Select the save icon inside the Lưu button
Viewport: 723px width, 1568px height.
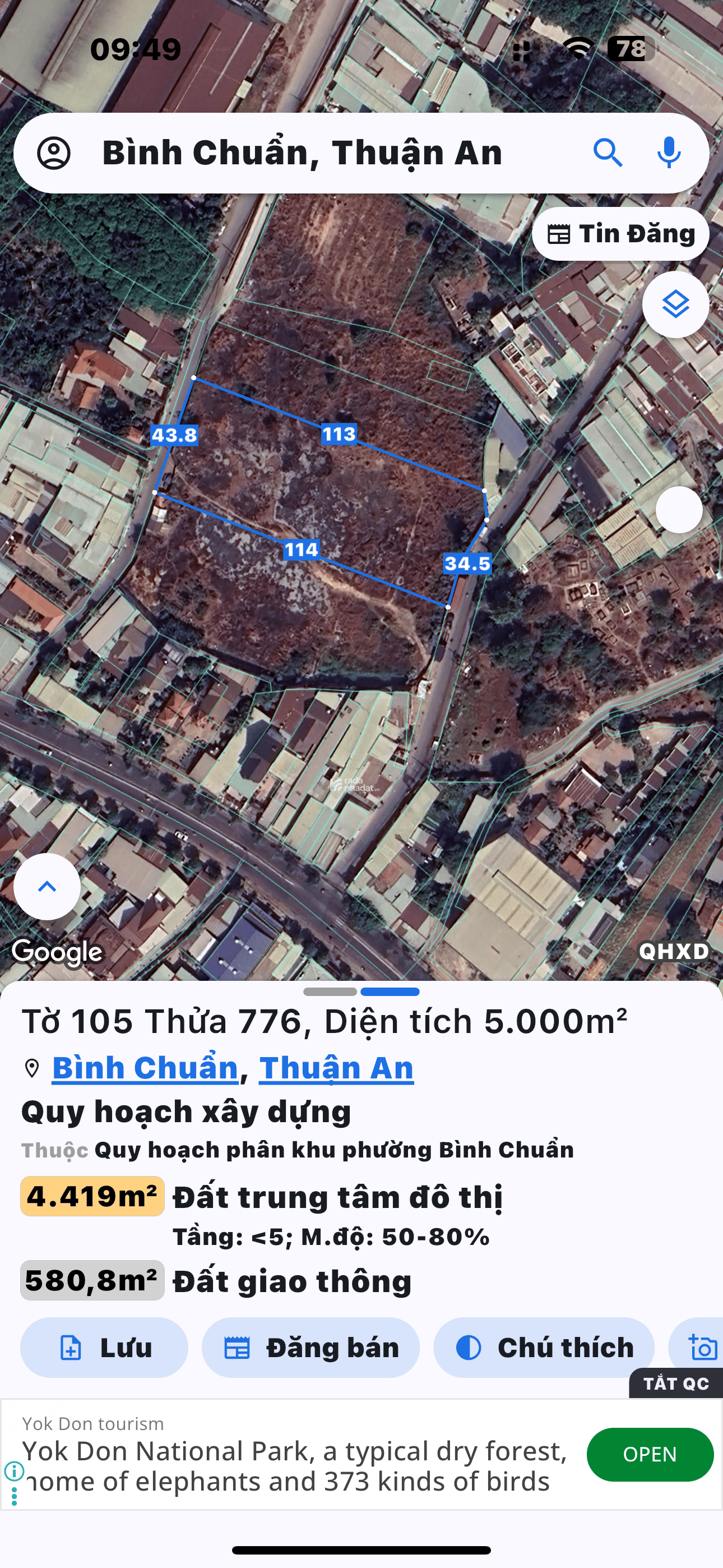pyautogui.click(x=72, y=1348)
